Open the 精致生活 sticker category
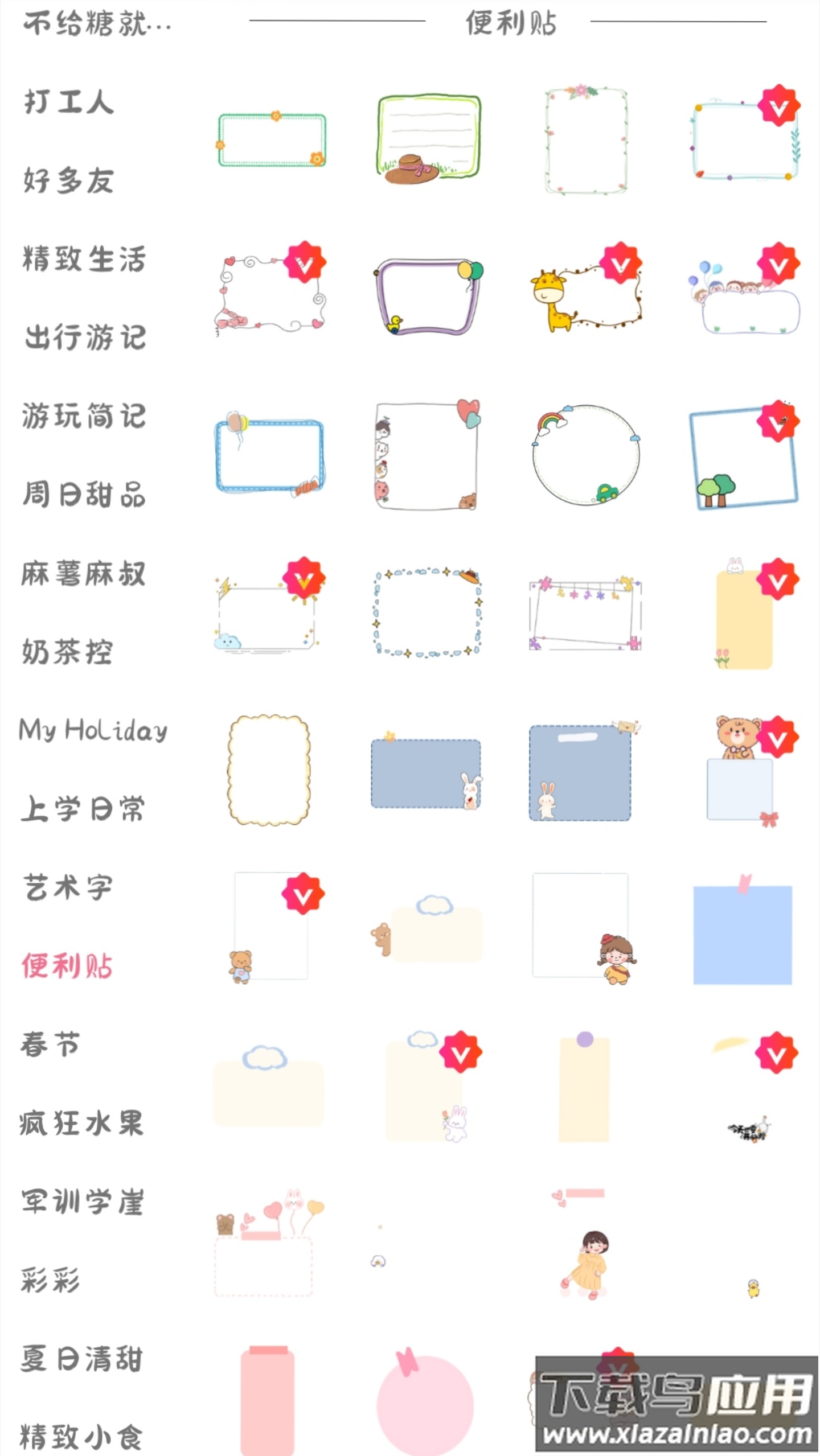 (x=84, y=259)
